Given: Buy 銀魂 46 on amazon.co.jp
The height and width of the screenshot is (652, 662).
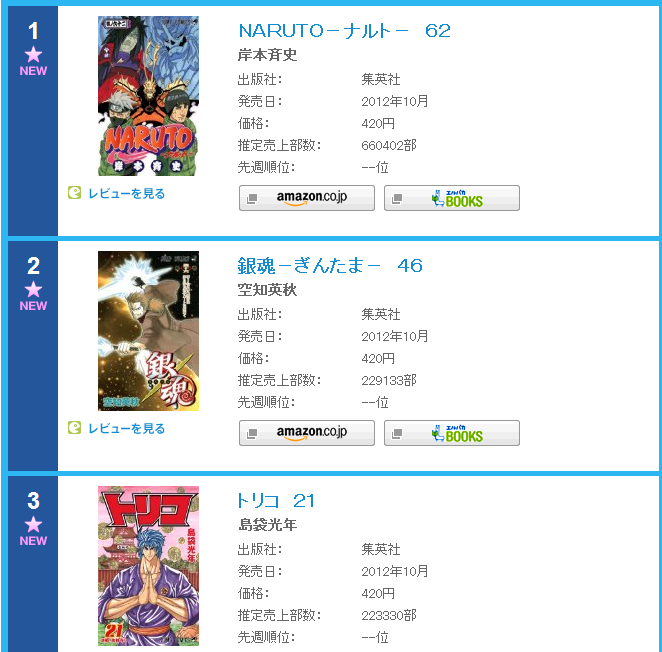Looking at the screenshot, I should click(x=307, y=433).
